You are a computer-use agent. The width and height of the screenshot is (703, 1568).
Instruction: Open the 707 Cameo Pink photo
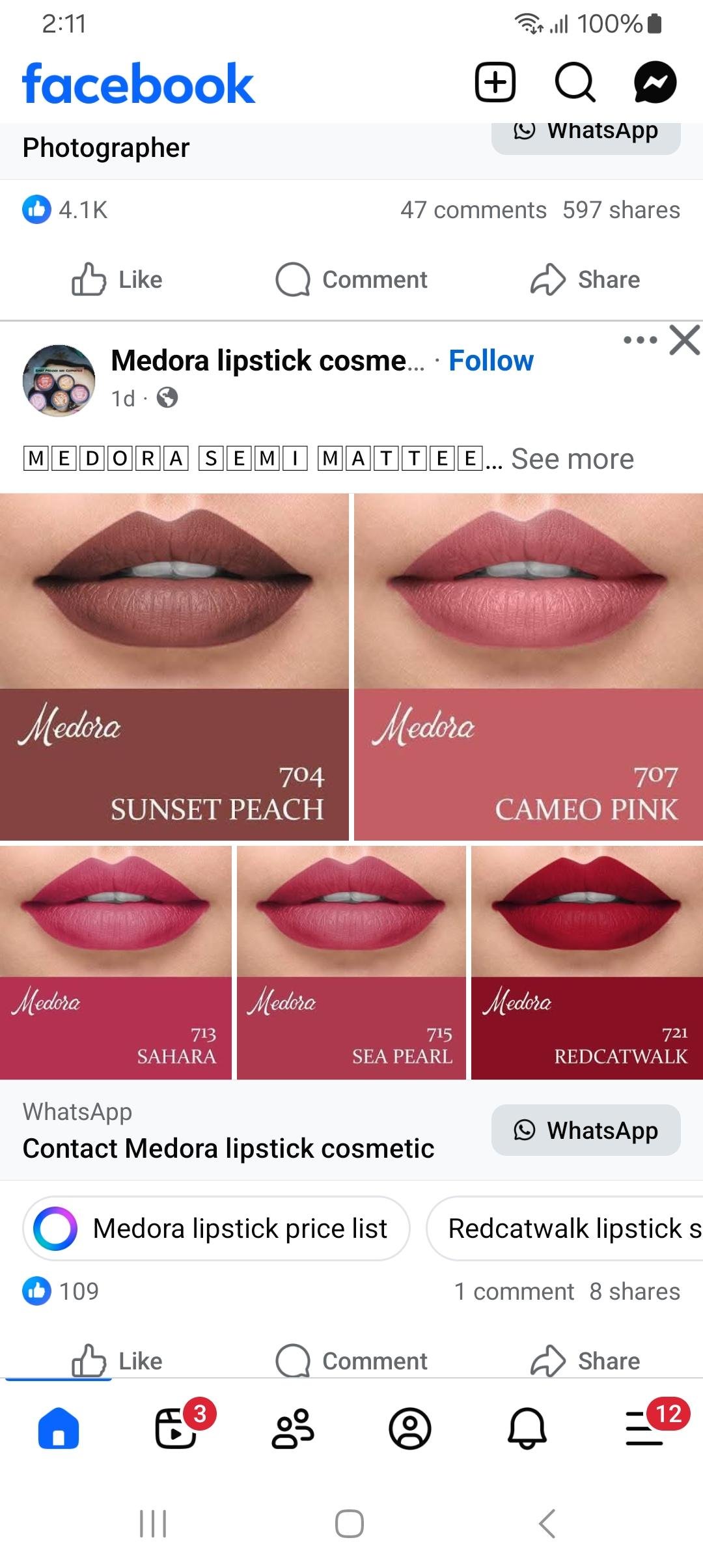click(528, 665)
